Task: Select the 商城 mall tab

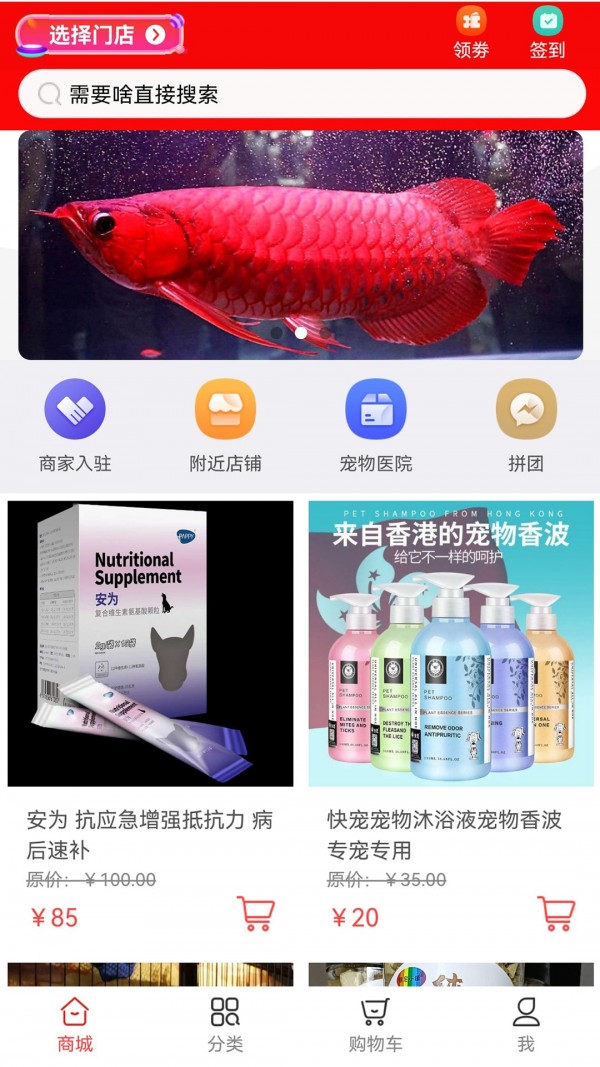Action: tap(75, 1025)
